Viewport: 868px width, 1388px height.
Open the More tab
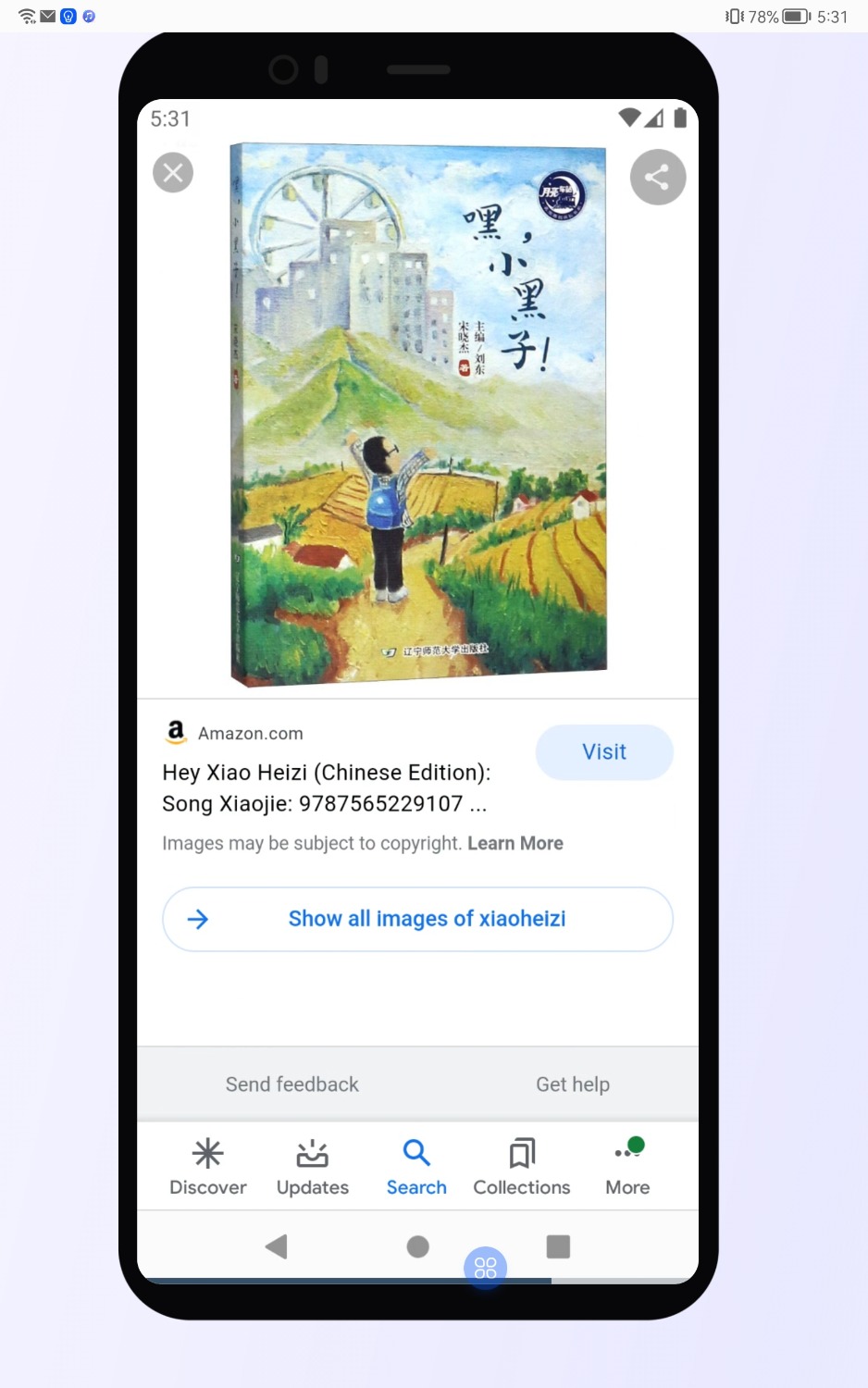pos(627,1166)
